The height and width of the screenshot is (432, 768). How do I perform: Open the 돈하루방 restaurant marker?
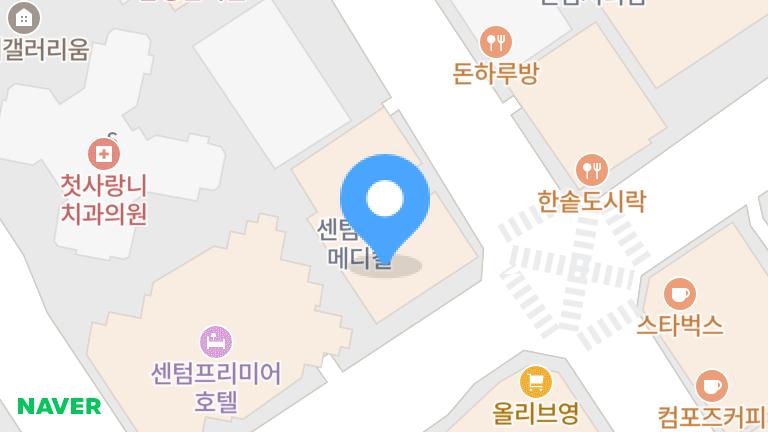495,42
